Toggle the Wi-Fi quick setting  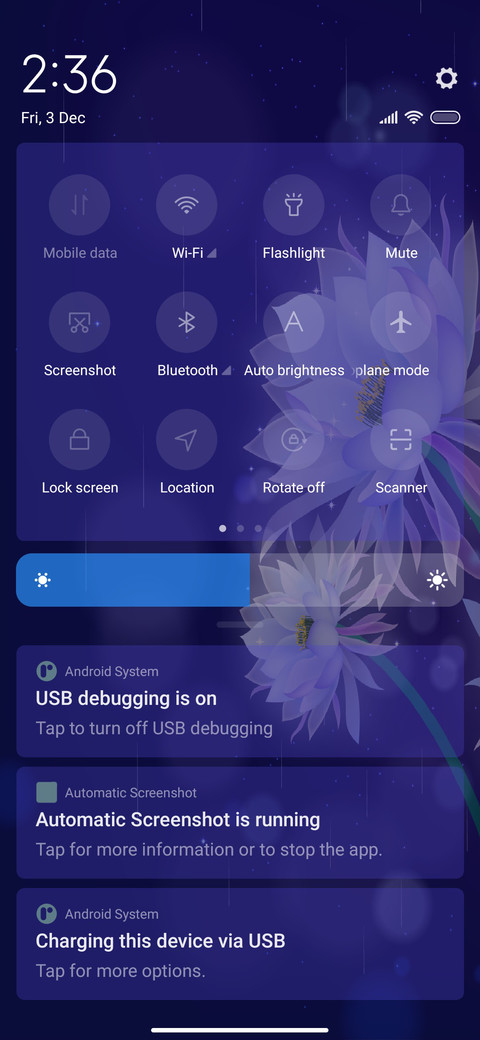pyautogui.click(x=186, y=205)
